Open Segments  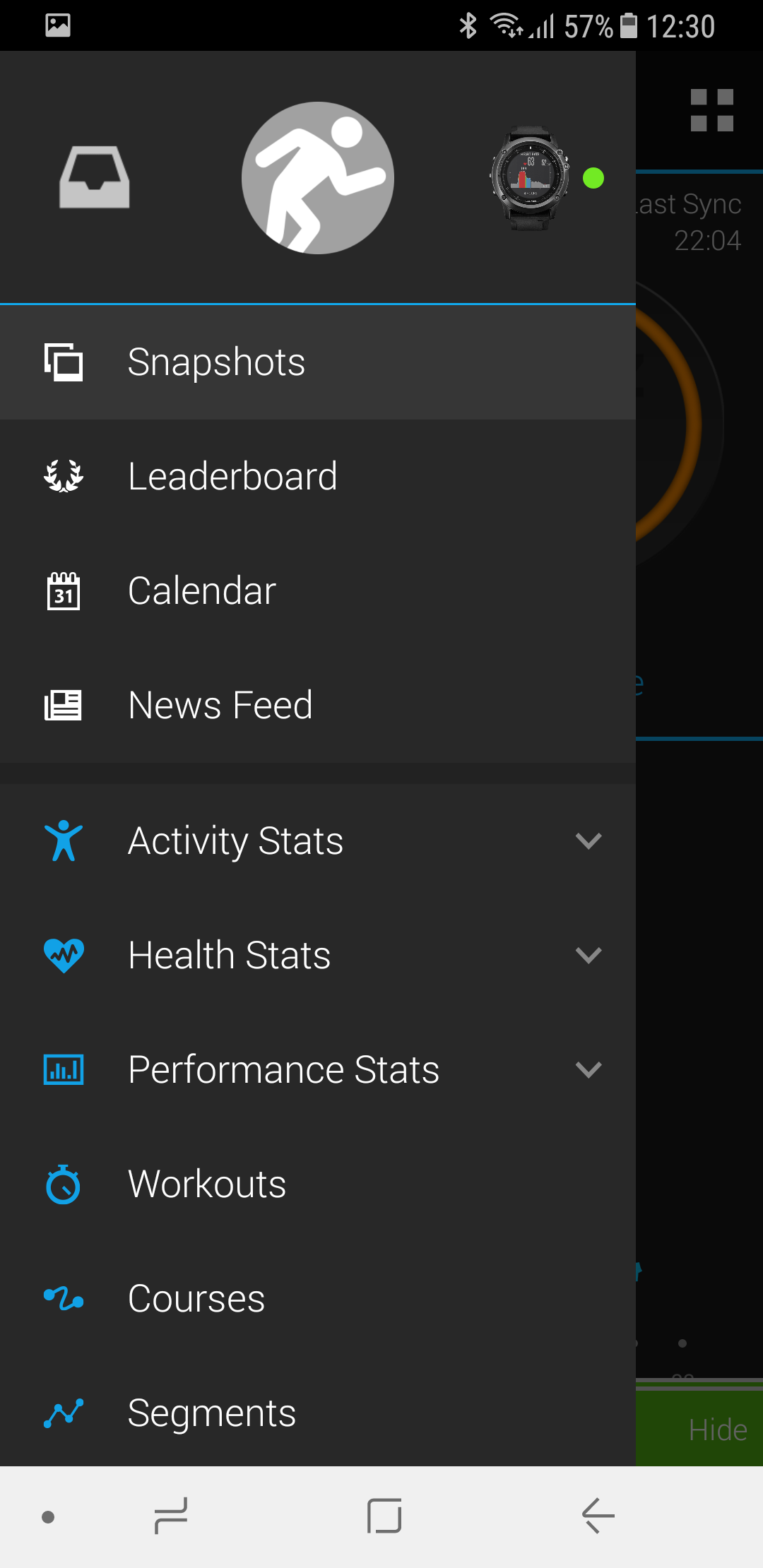coord(318,1413)
